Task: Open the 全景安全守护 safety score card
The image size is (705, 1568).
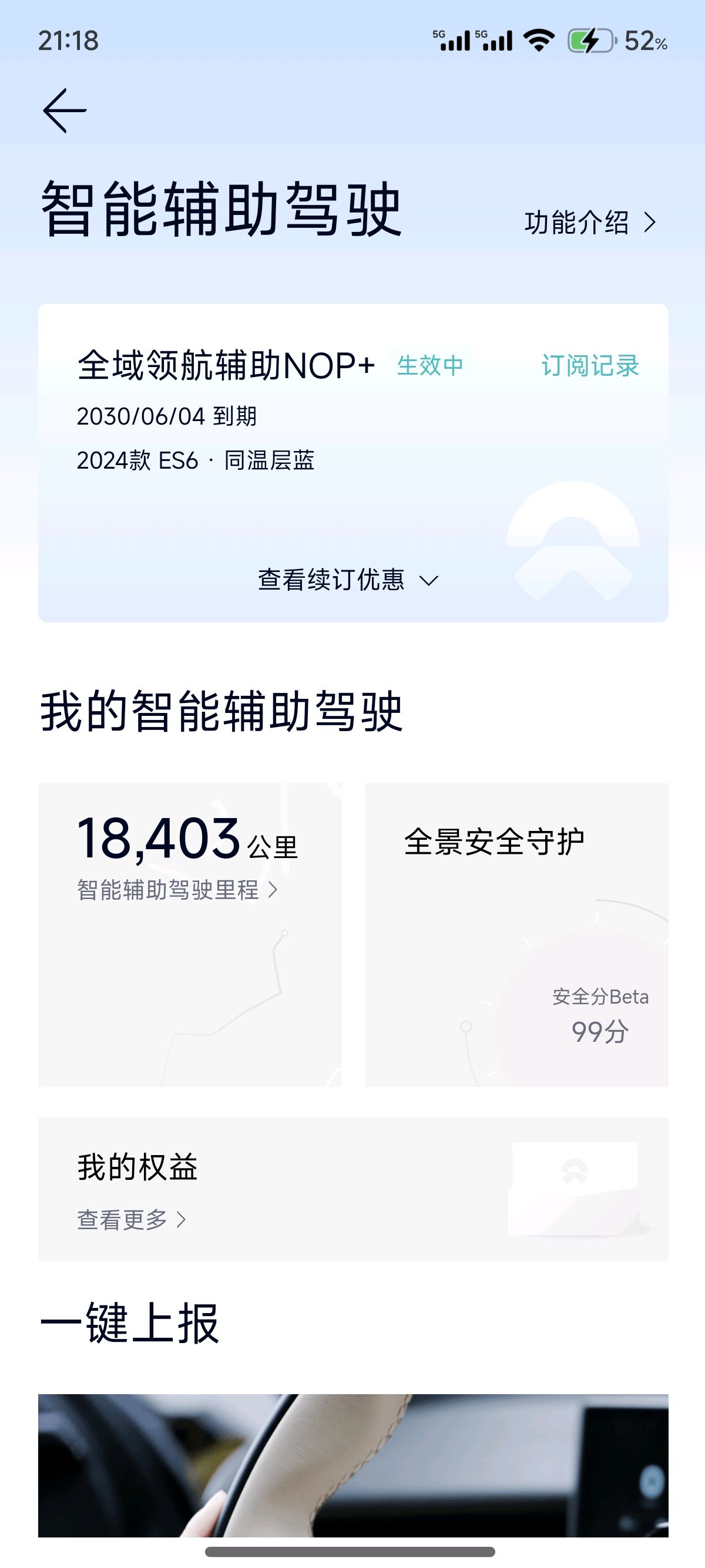Action: pos(516,934)
